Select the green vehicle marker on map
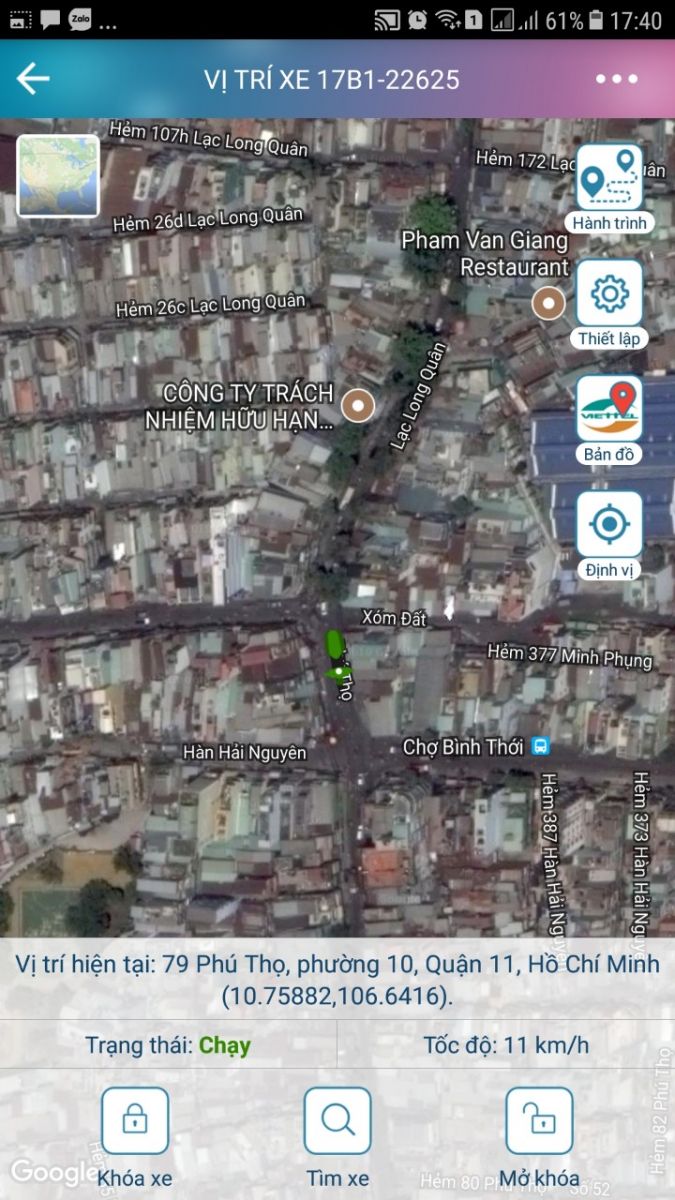The height and width of the screenshot is (1200, 675). (x=335, y=645)
